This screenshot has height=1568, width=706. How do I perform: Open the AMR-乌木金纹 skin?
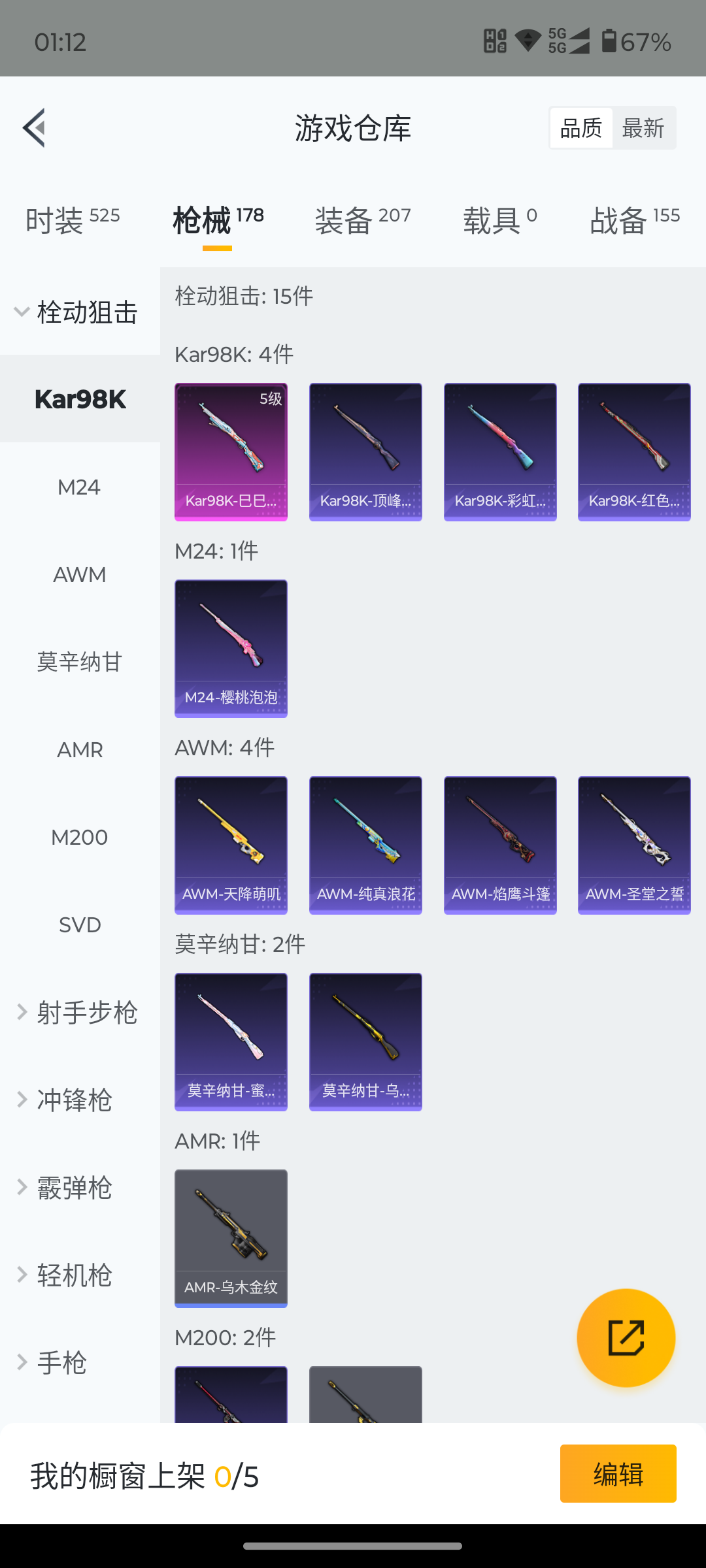click(231, 1238)
